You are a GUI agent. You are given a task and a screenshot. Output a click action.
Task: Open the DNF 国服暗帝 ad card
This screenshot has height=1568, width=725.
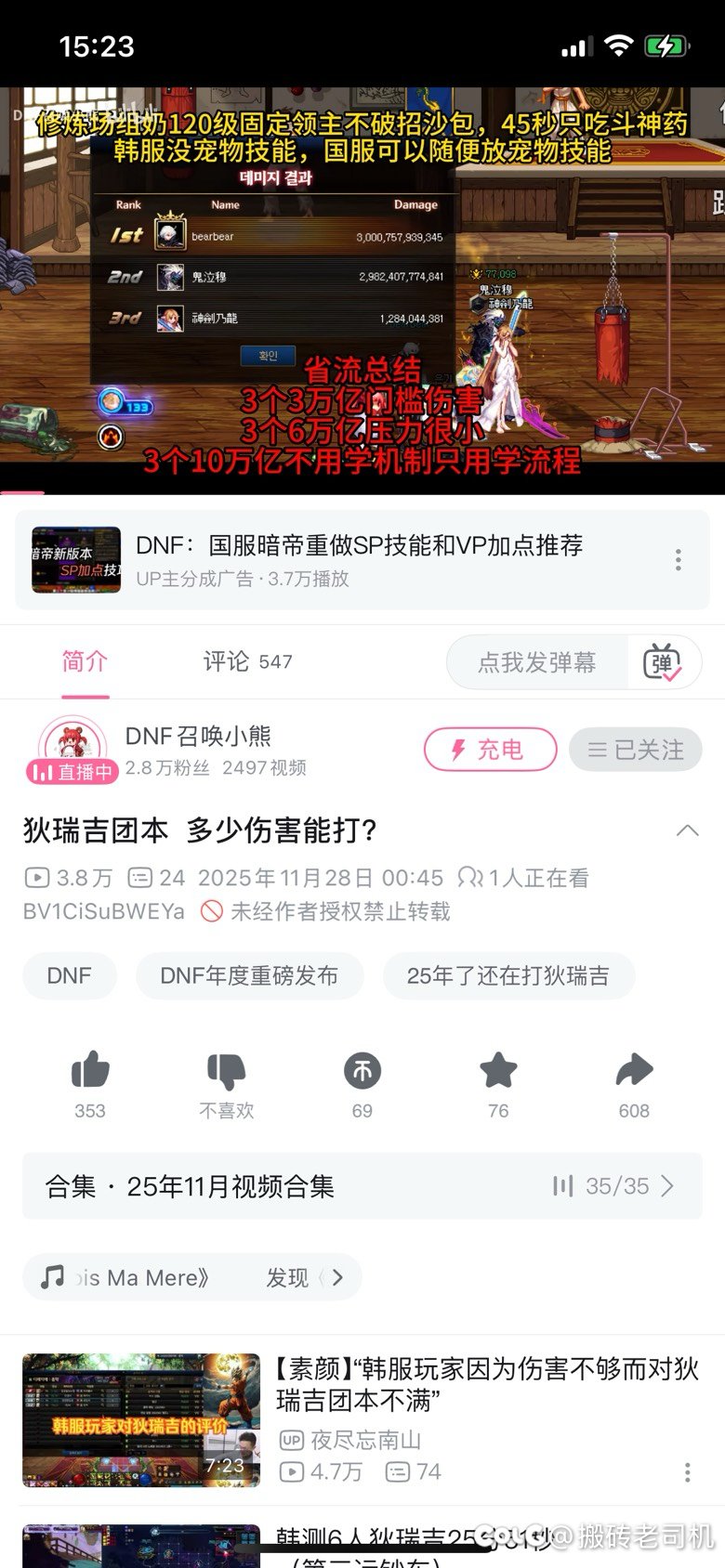[x=358, y=559]
